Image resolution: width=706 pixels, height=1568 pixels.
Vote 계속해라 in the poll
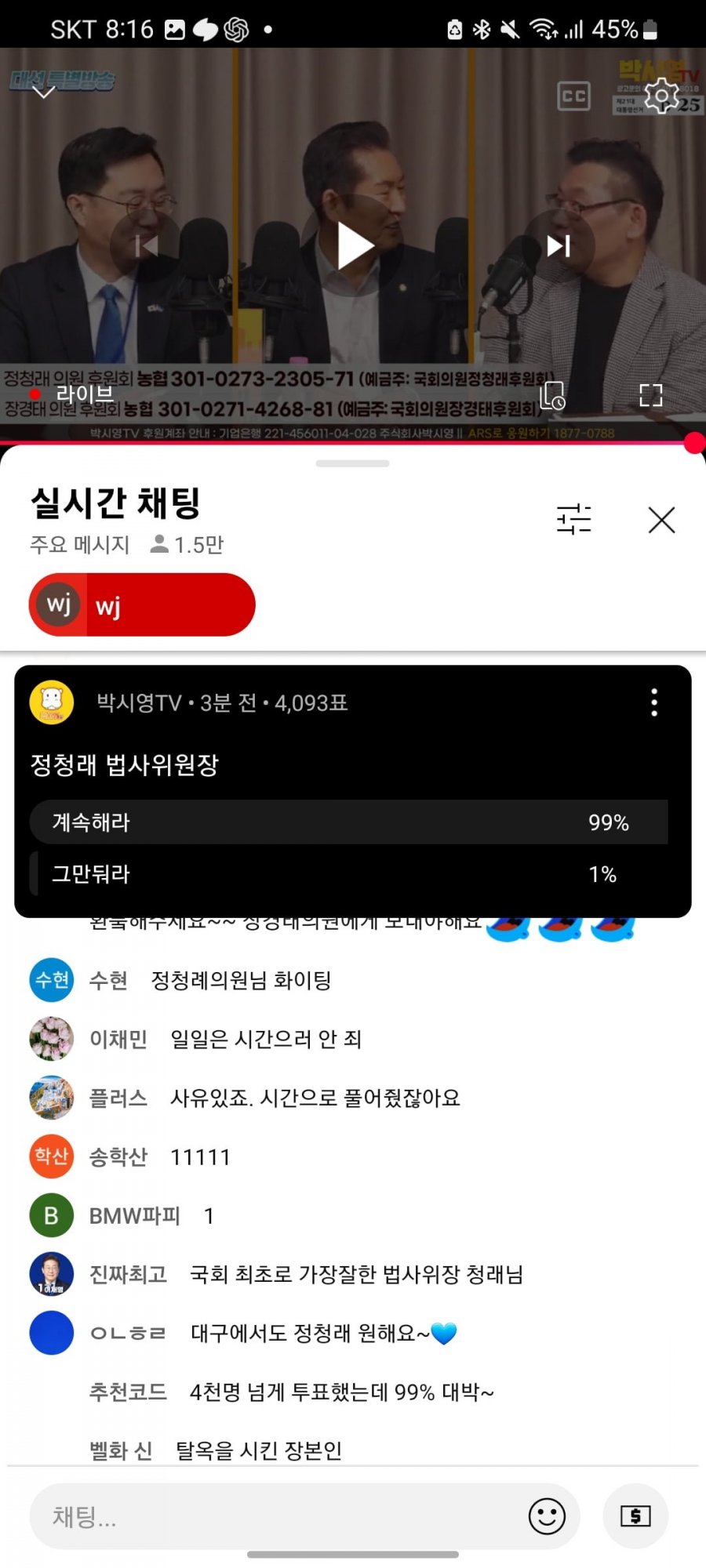(x=349, y=822)
